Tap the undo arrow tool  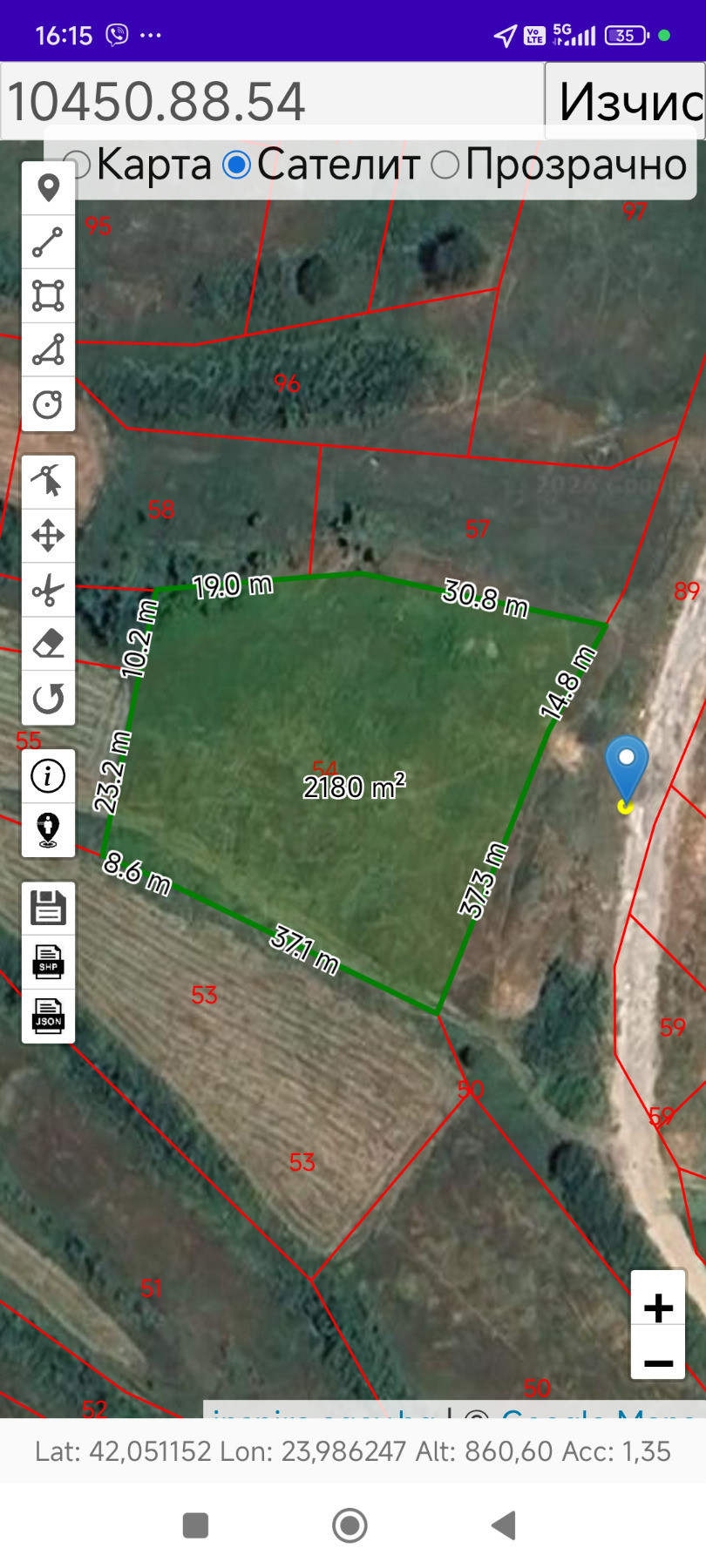(x=48, y=699)
